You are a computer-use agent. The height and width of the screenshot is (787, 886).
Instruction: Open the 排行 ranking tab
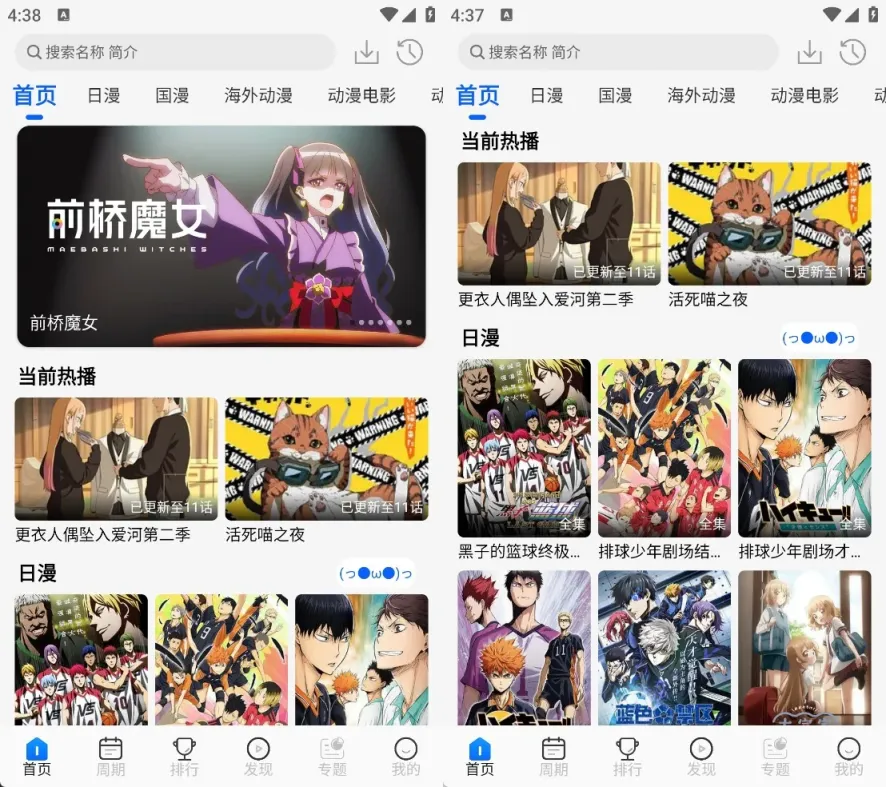click(x=184, y=757)
